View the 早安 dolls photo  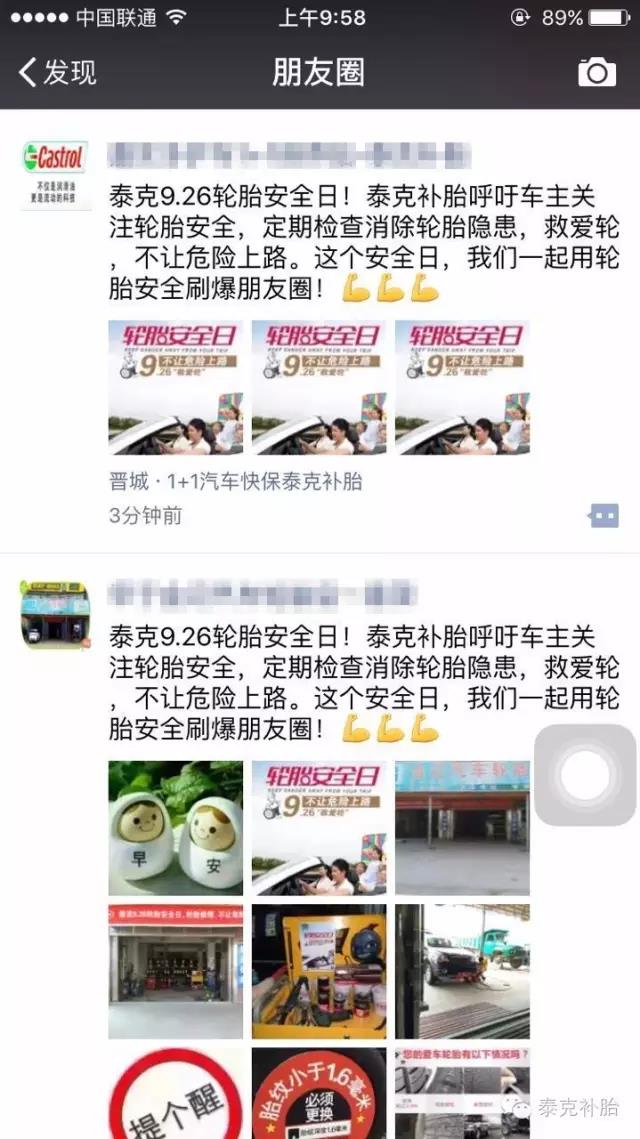point(175,828)
